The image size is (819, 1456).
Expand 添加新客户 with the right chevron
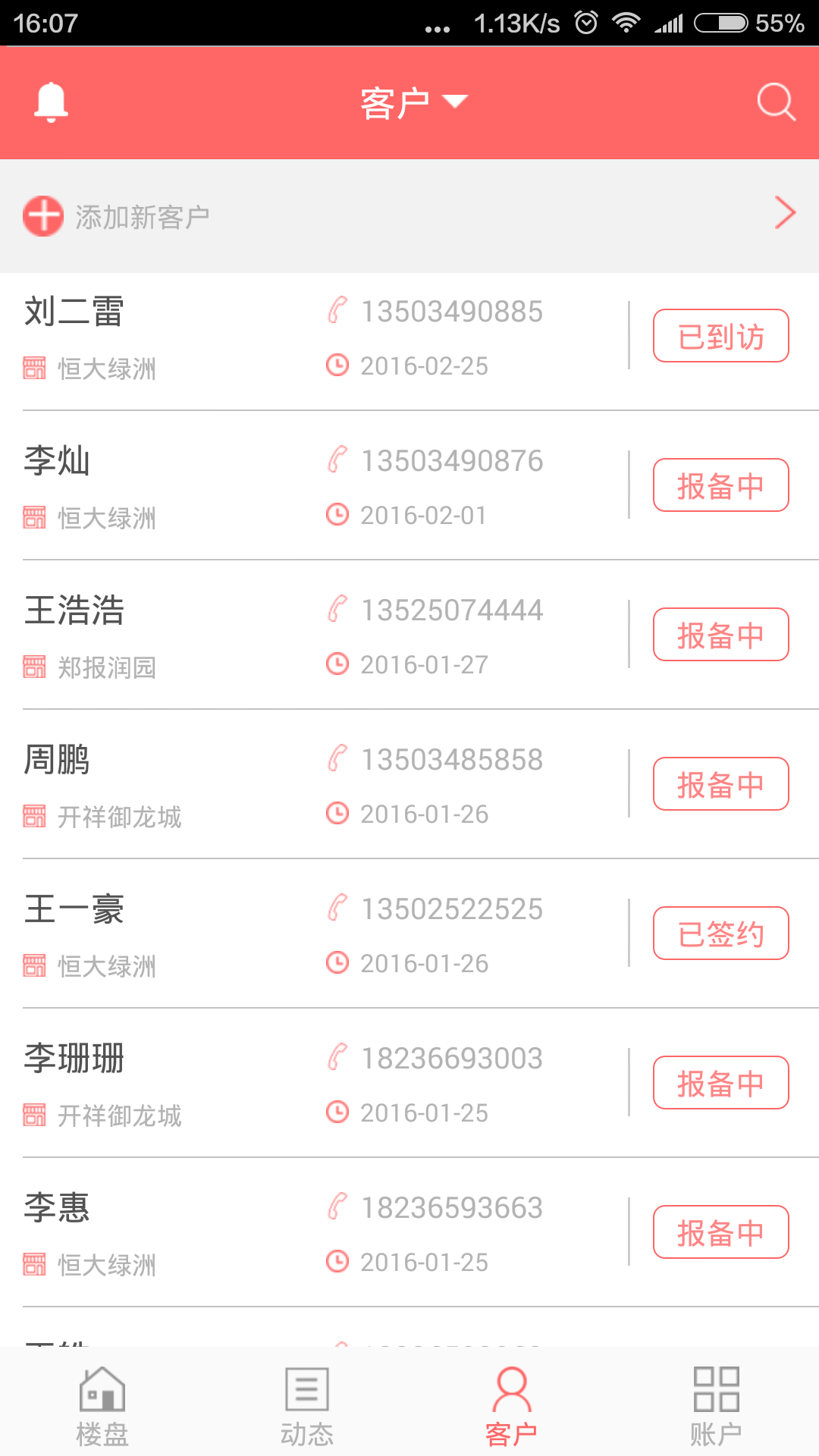(x=785, y=213)
